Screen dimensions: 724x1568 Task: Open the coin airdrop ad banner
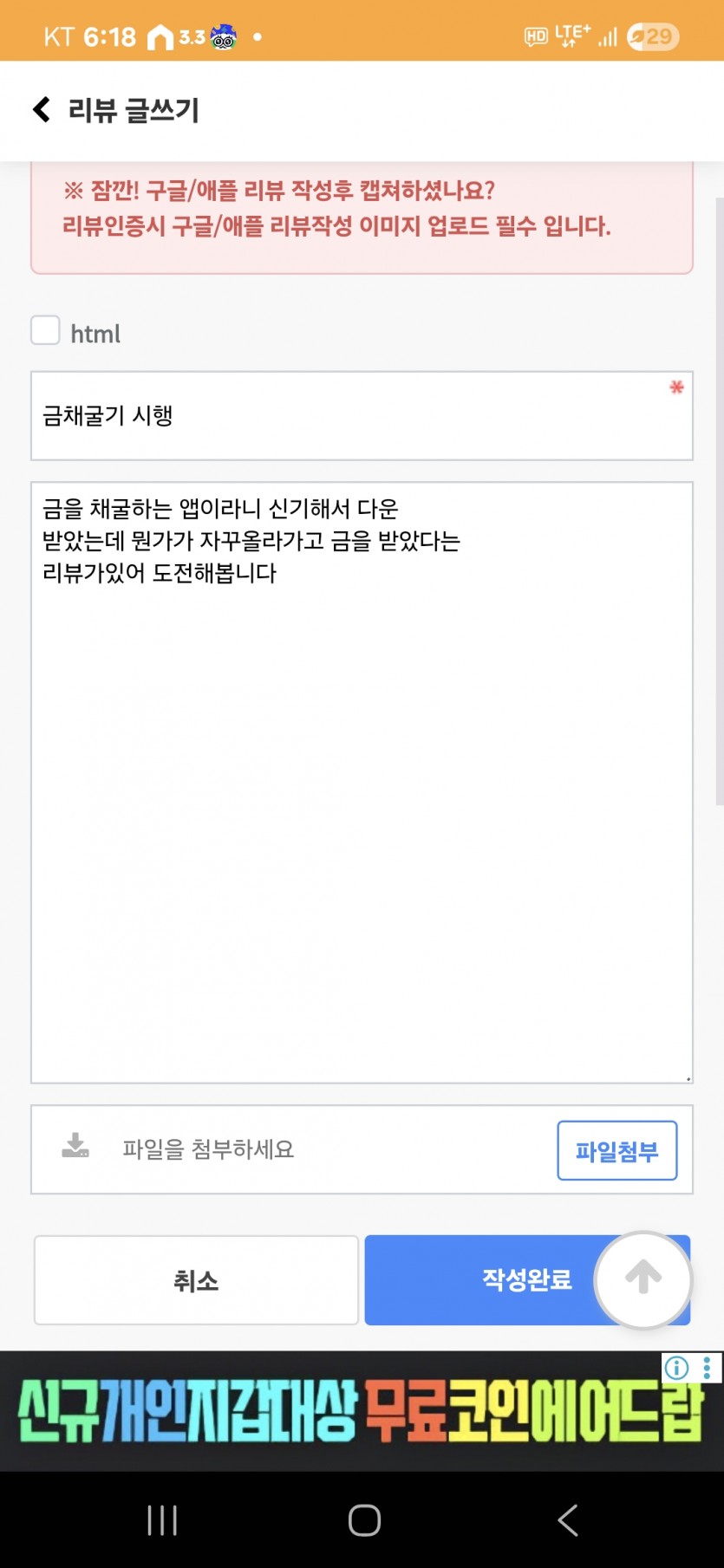pyautogui.click(x=362, y=1411)
